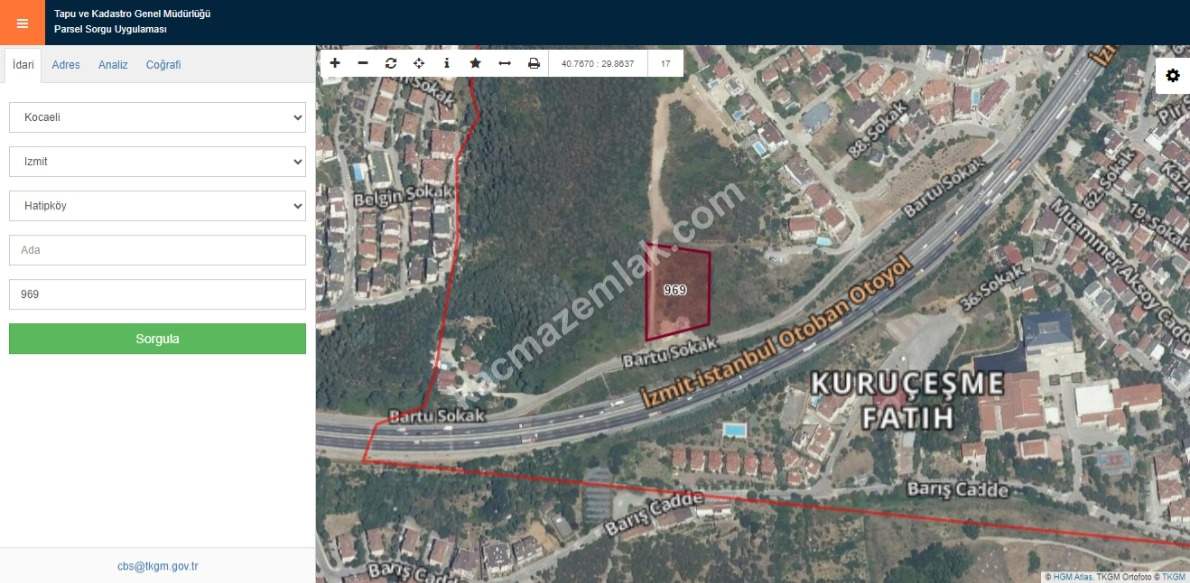This screenshot has width=1190, height=583.
Task: Tap the Ada input field
Action: click(x=157, y=250)
